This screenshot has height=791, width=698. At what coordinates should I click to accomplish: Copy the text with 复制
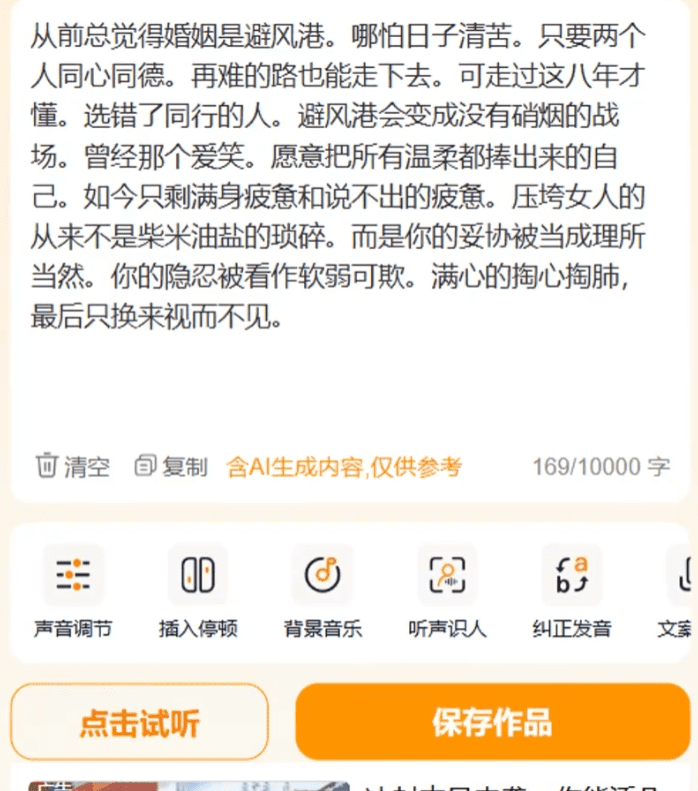(x=172, y=466)
